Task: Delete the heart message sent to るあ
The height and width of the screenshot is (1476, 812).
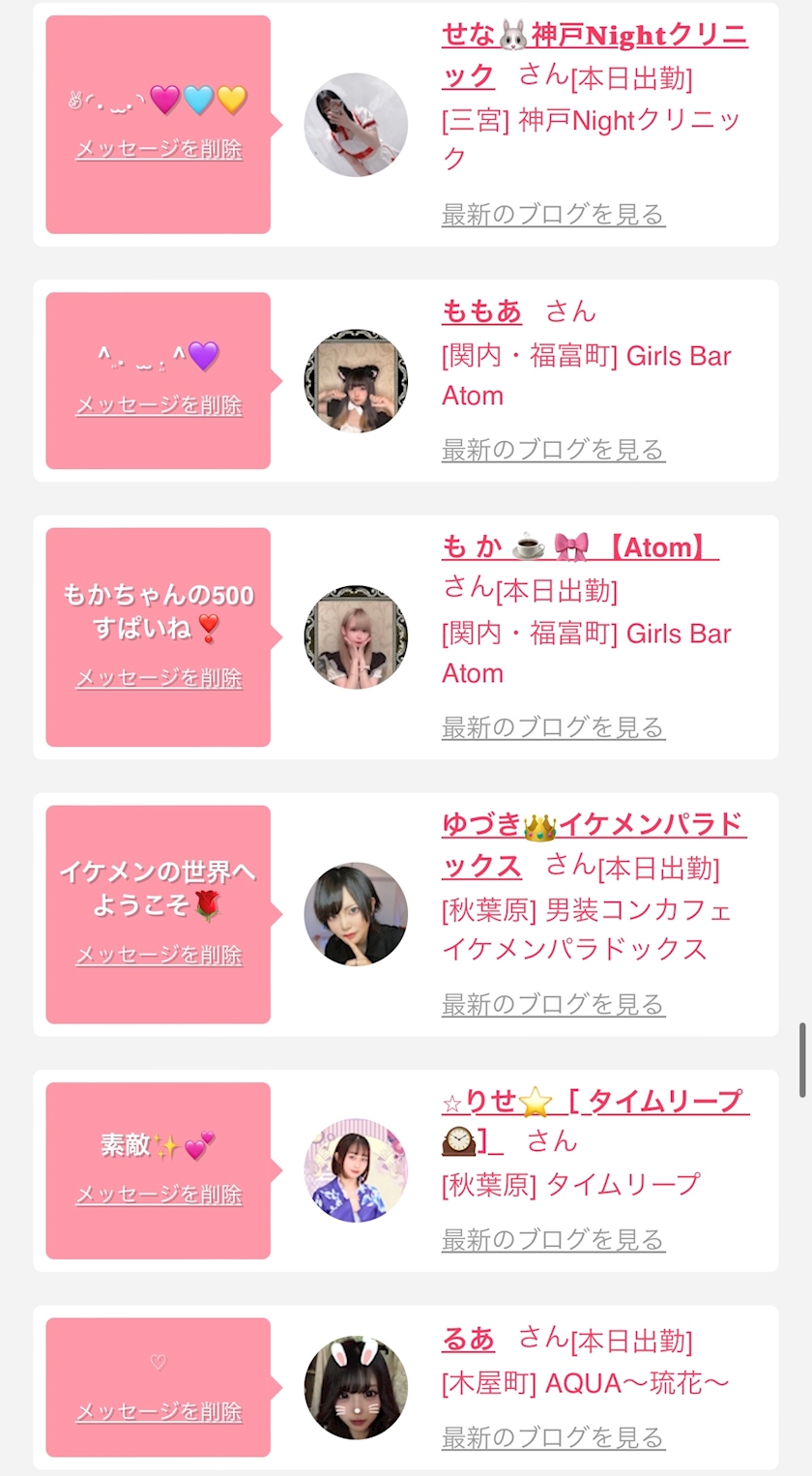Action: click(x=159, y=1413)
